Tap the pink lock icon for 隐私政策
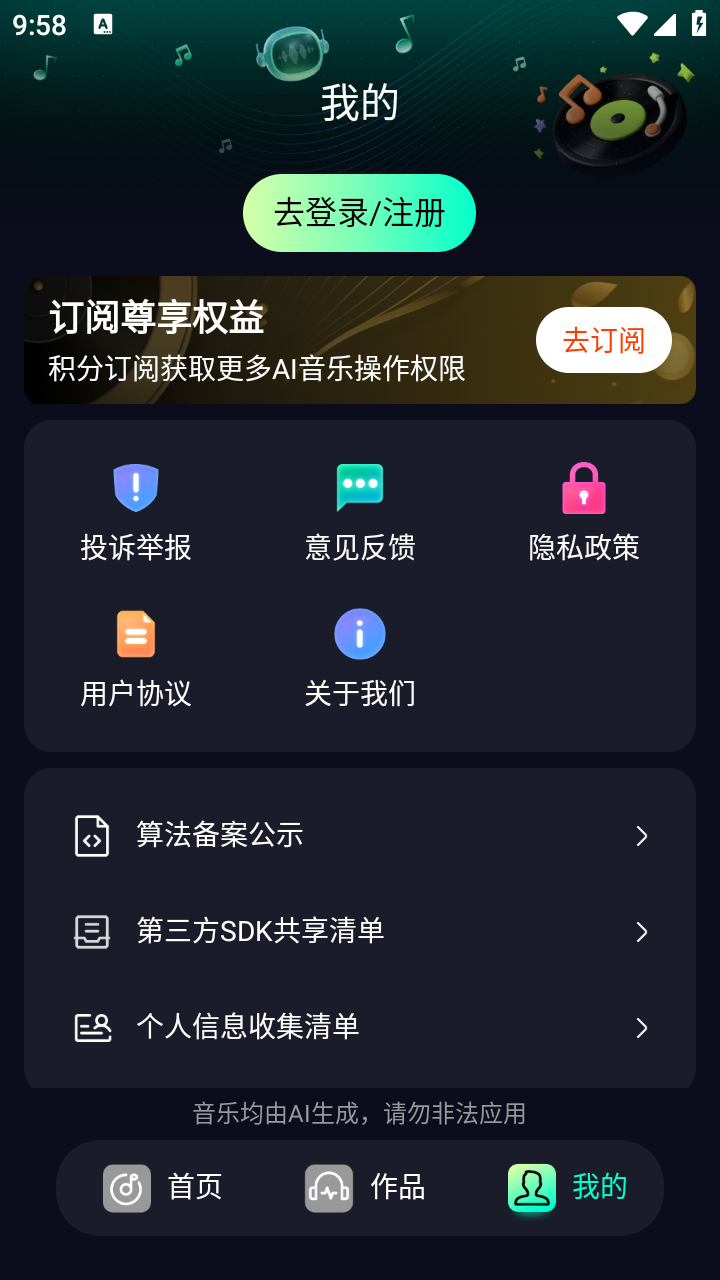The height and width of the screenshot is (1280, 720). (x=583, y=487)
